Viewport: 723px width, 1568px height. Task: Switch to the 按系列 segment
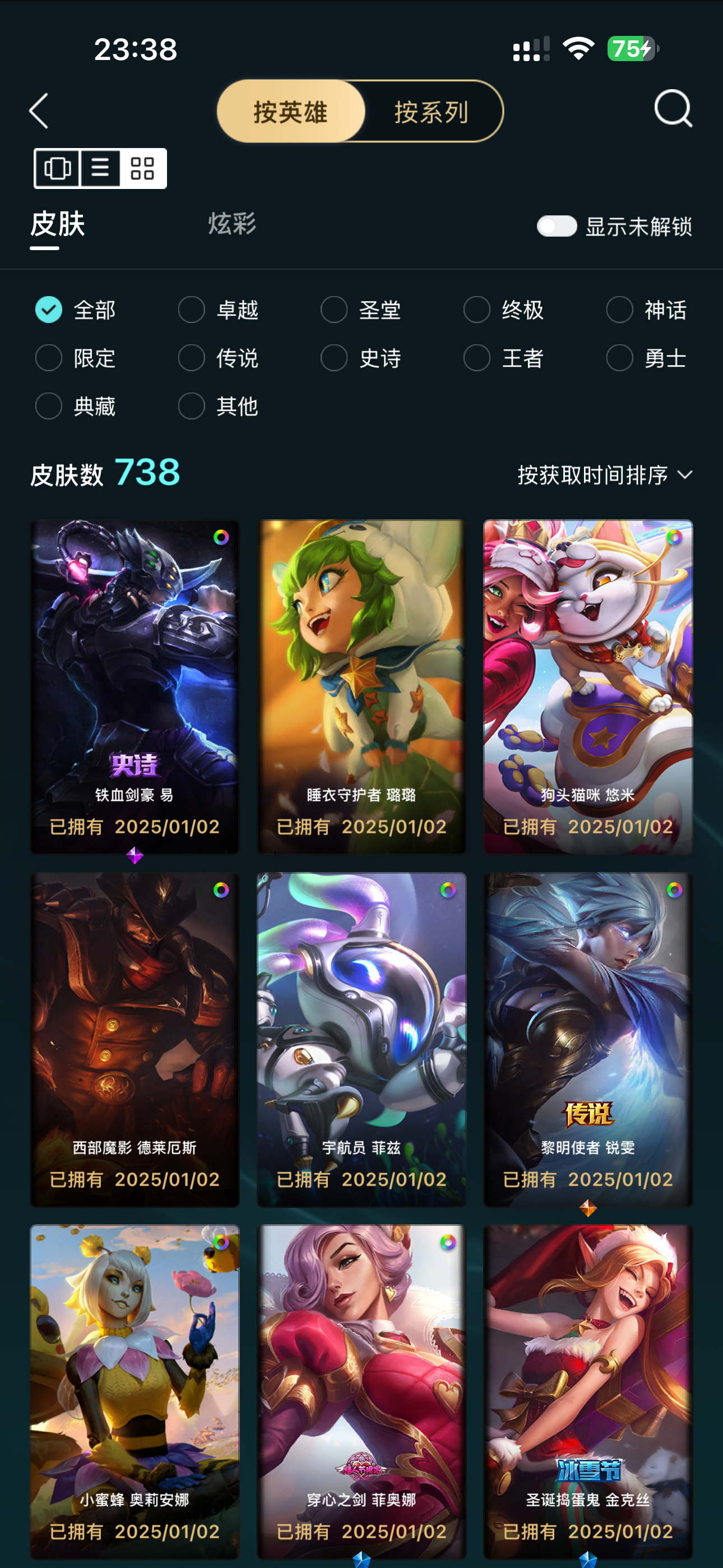click(432, 112)
